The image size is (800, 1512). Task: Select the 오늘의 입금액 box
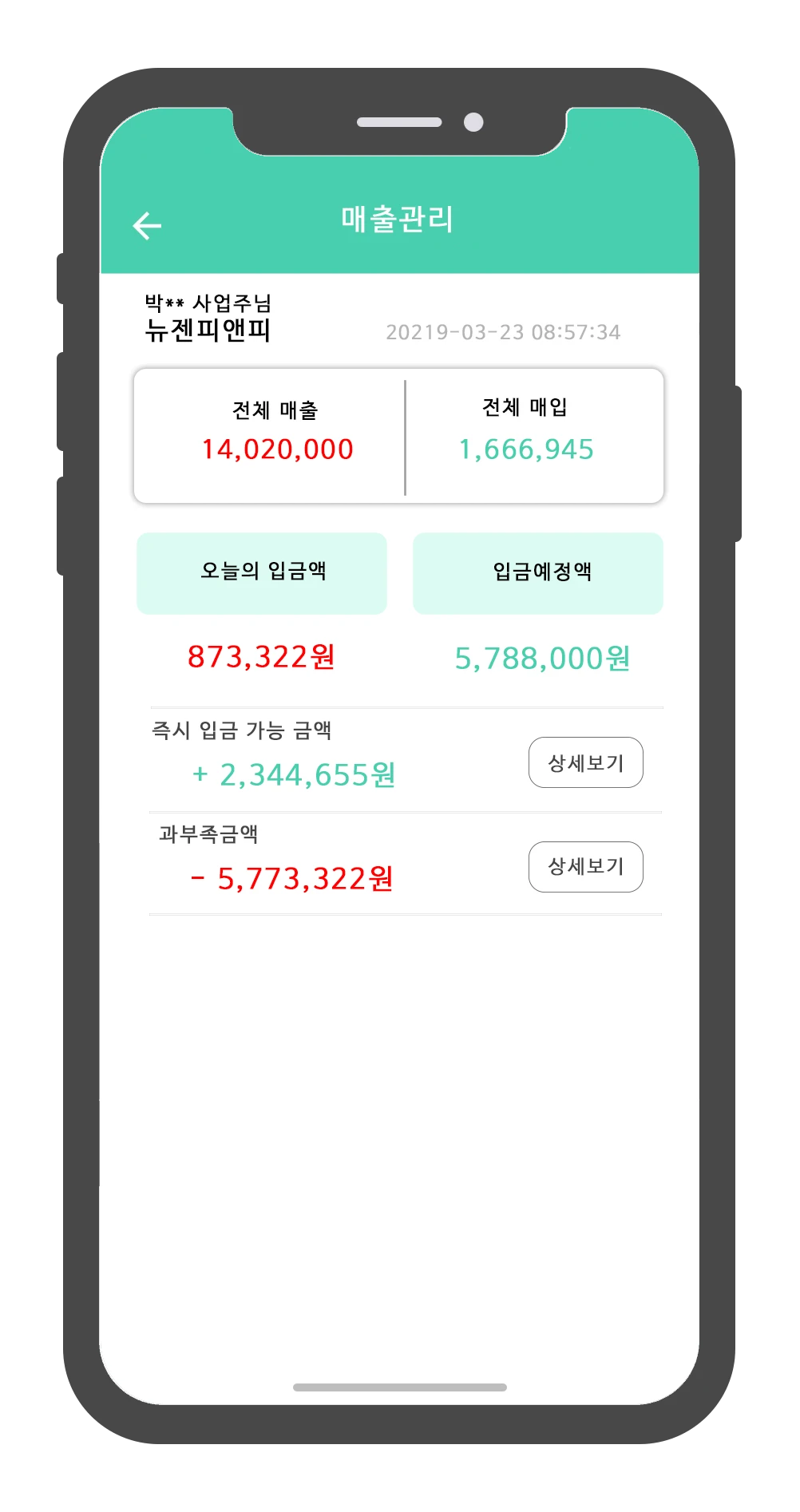click(262, 573)
